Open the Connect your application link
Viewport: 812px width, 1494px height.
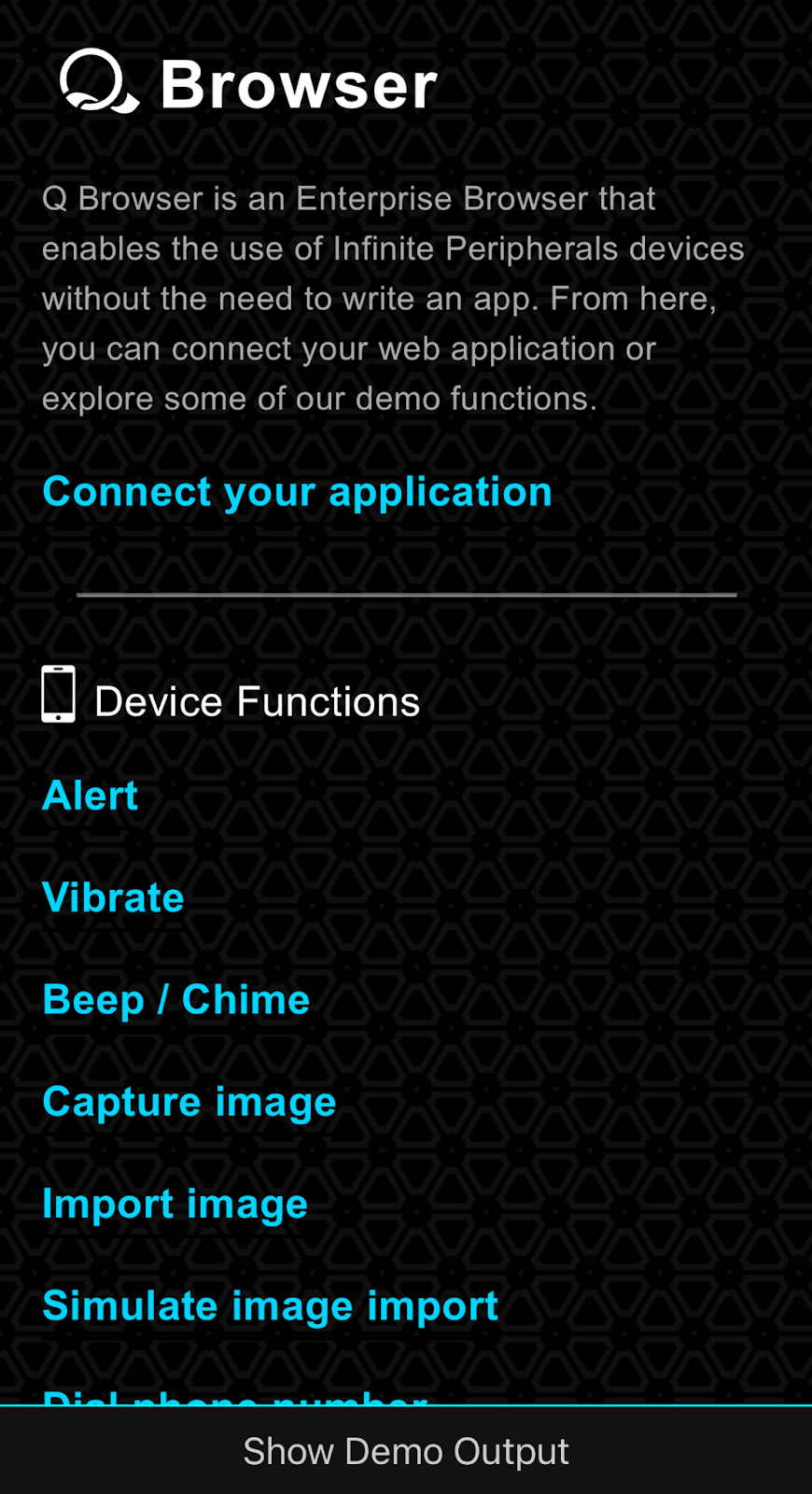click(x=297, y=492)
